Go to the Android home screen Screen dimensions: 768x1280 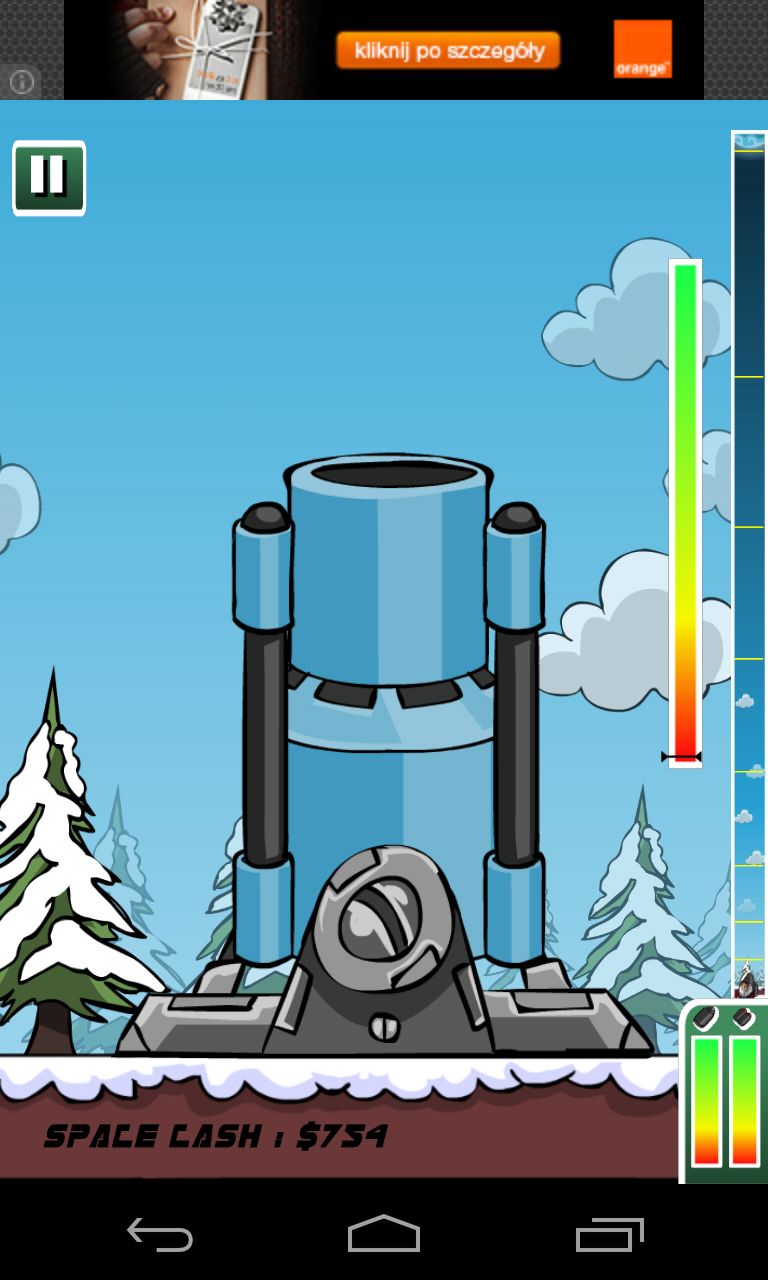tap(384, 1235)
